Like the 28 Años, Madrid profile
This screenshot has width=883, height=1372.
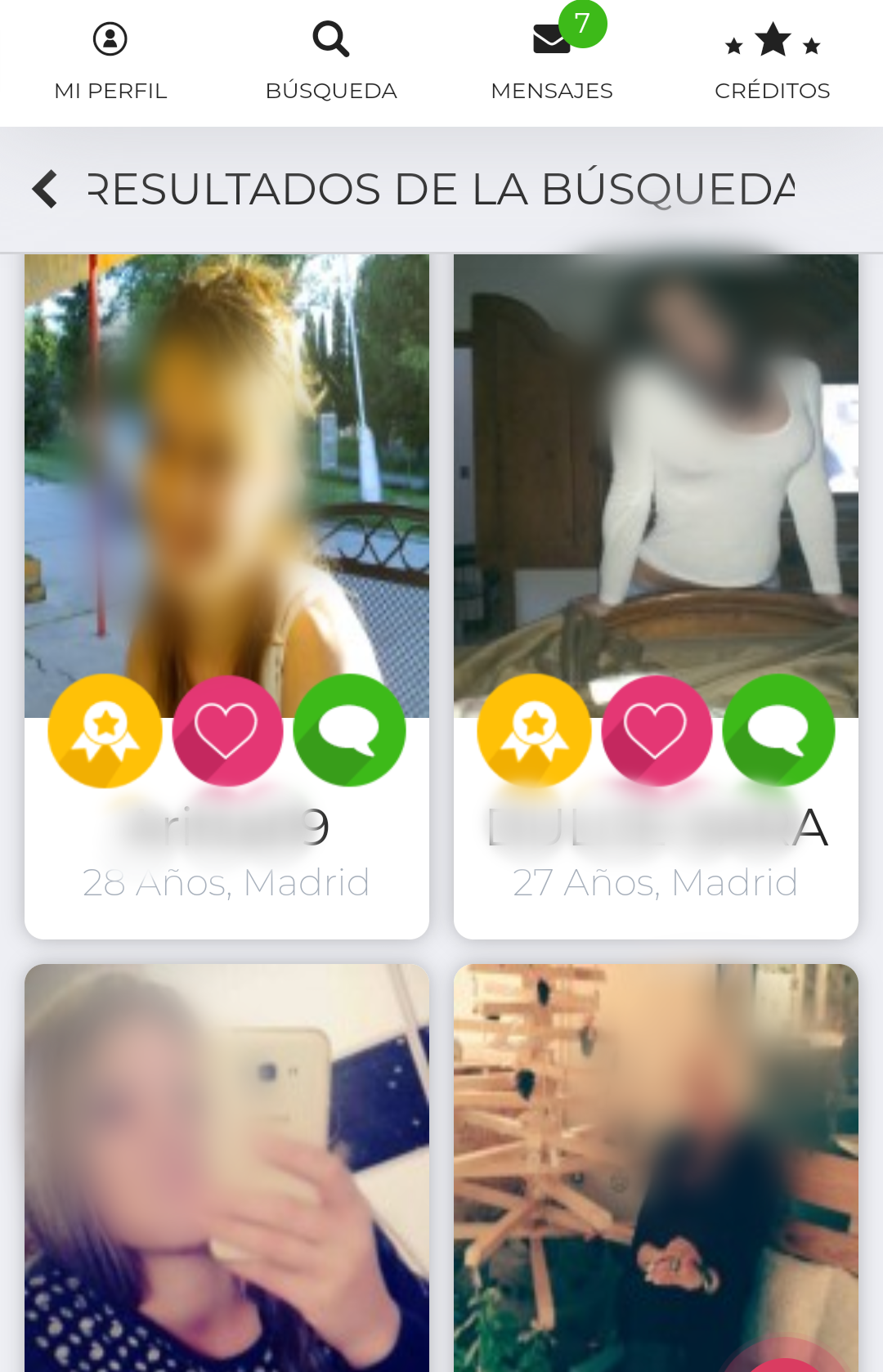coord(227,730)
